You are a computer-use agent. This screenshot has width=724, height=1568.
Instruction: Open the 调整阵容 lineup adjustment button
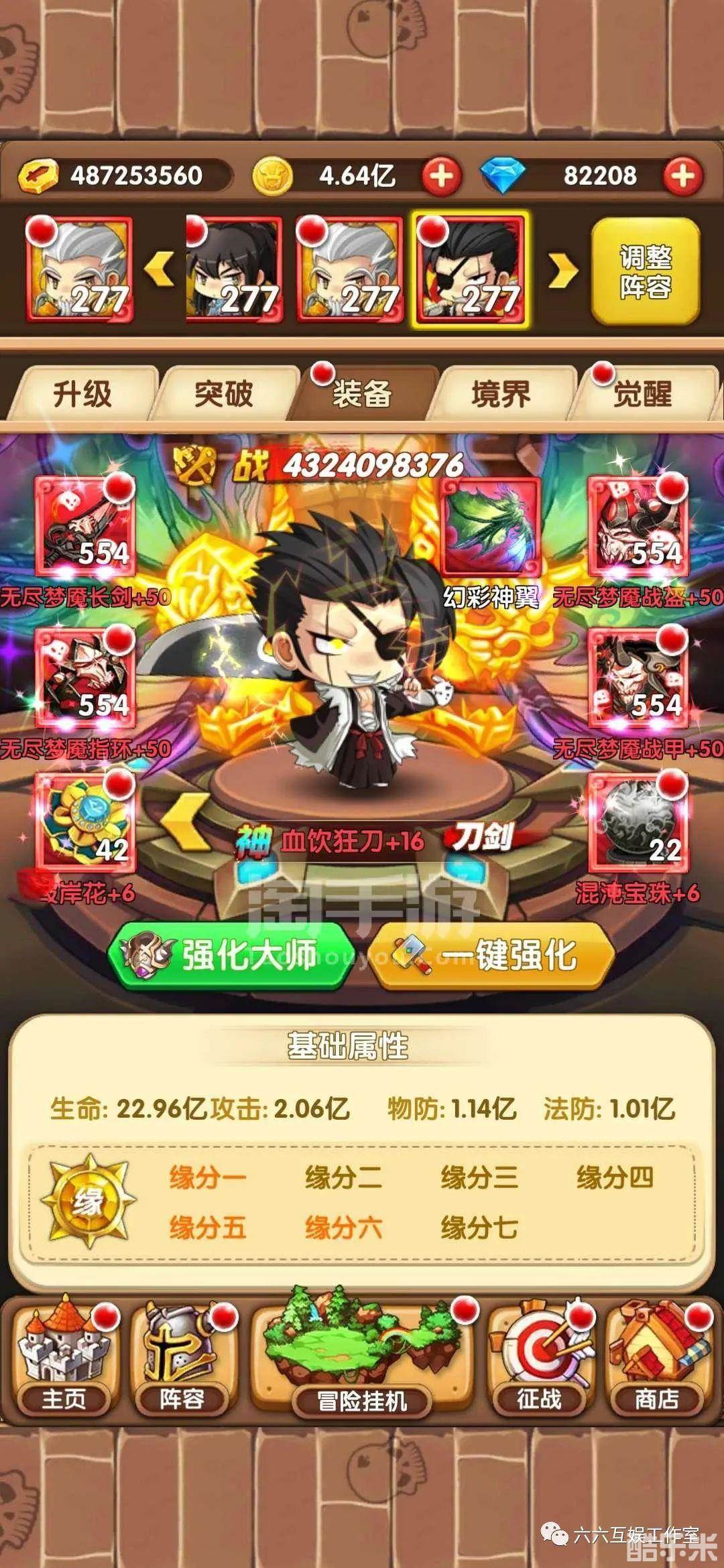pyautogui.click(x=645, y=271)
